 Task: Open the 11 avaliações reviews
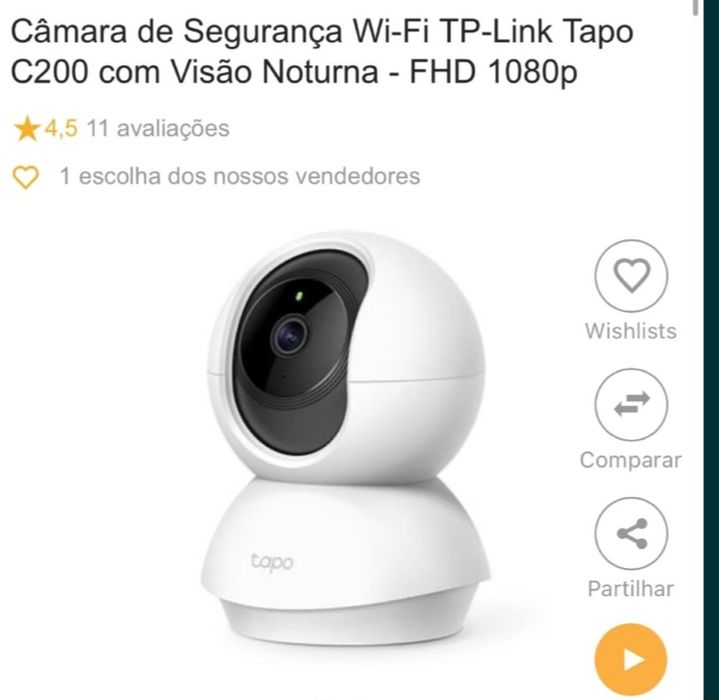[158, 129]
